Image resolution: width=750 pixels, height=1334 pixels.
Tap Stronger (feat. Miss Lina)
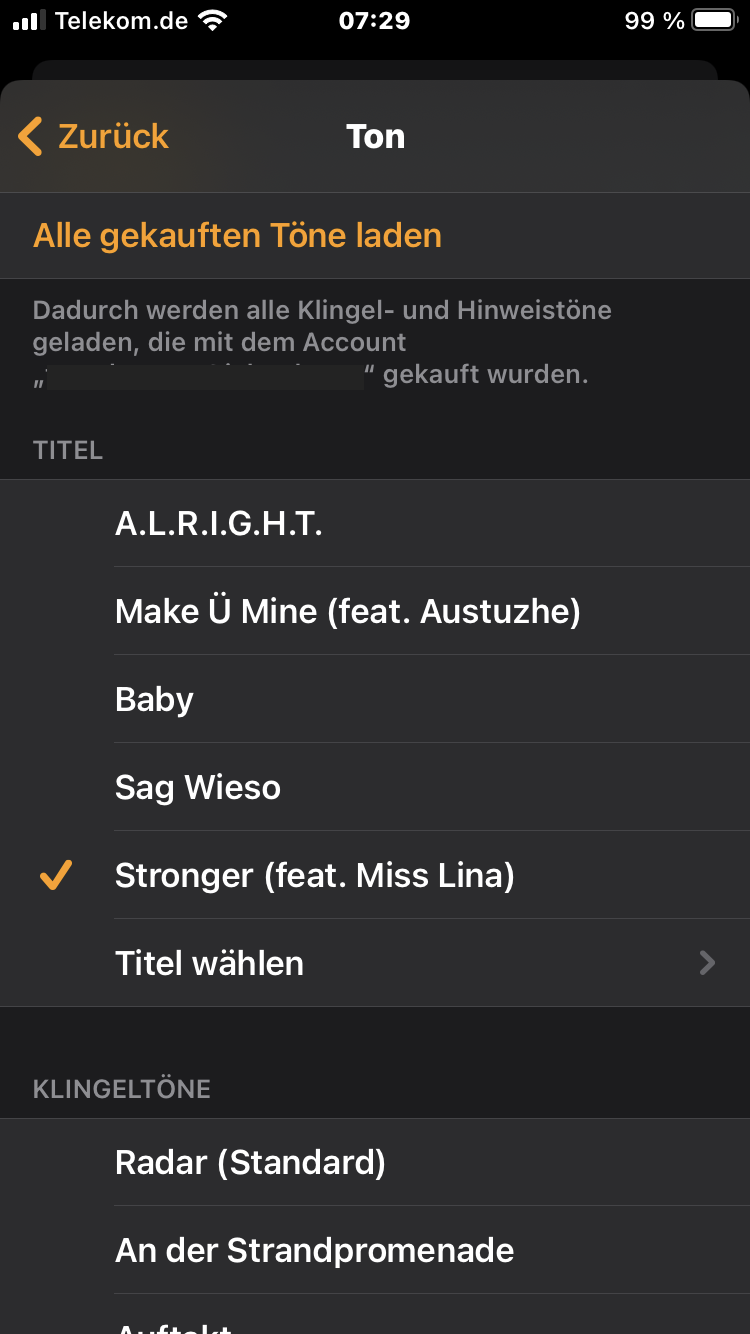point(375,875)
